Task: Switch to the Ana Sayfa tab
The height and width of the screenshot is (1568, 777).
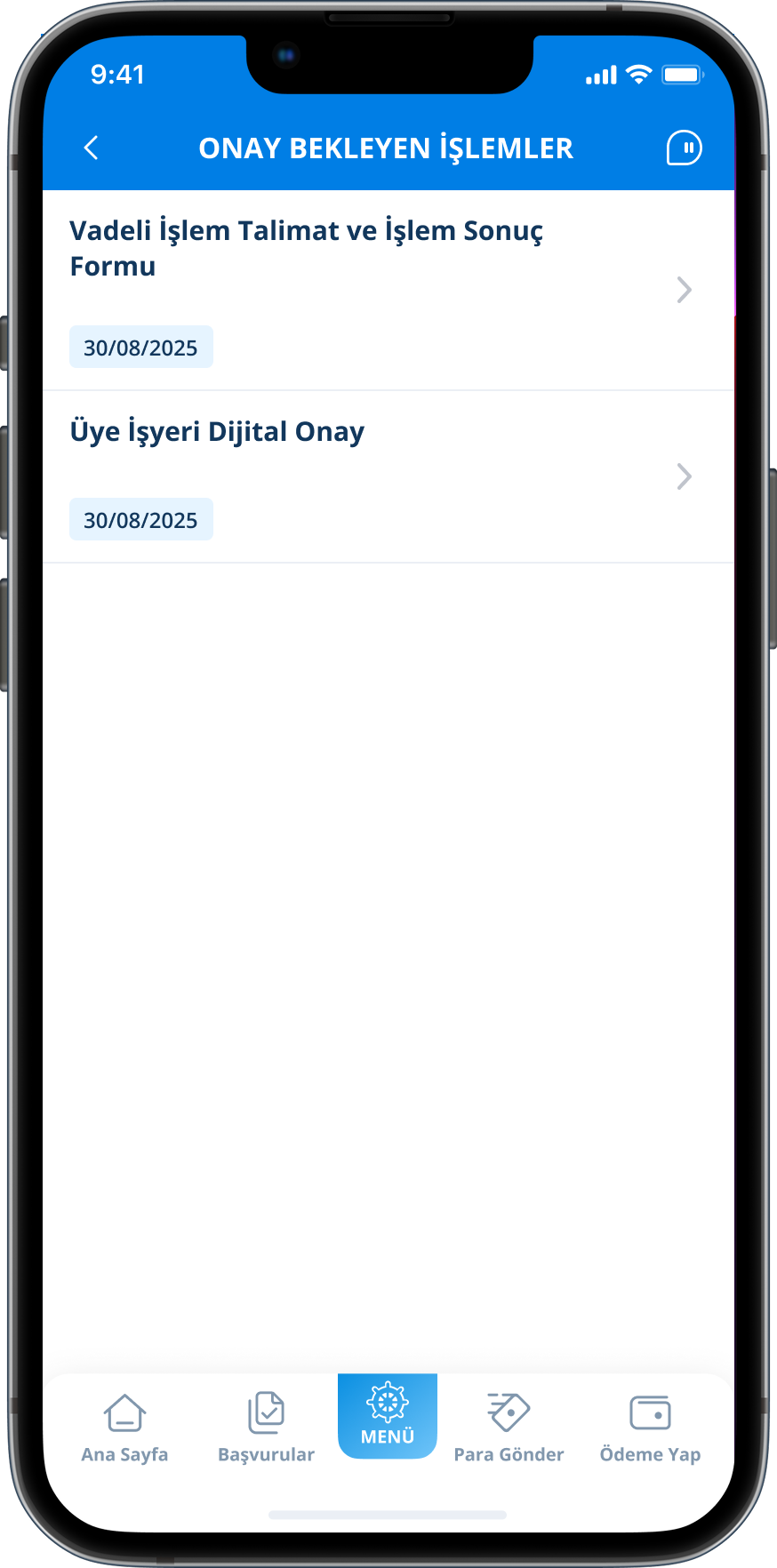Action: pos(124,1428)
